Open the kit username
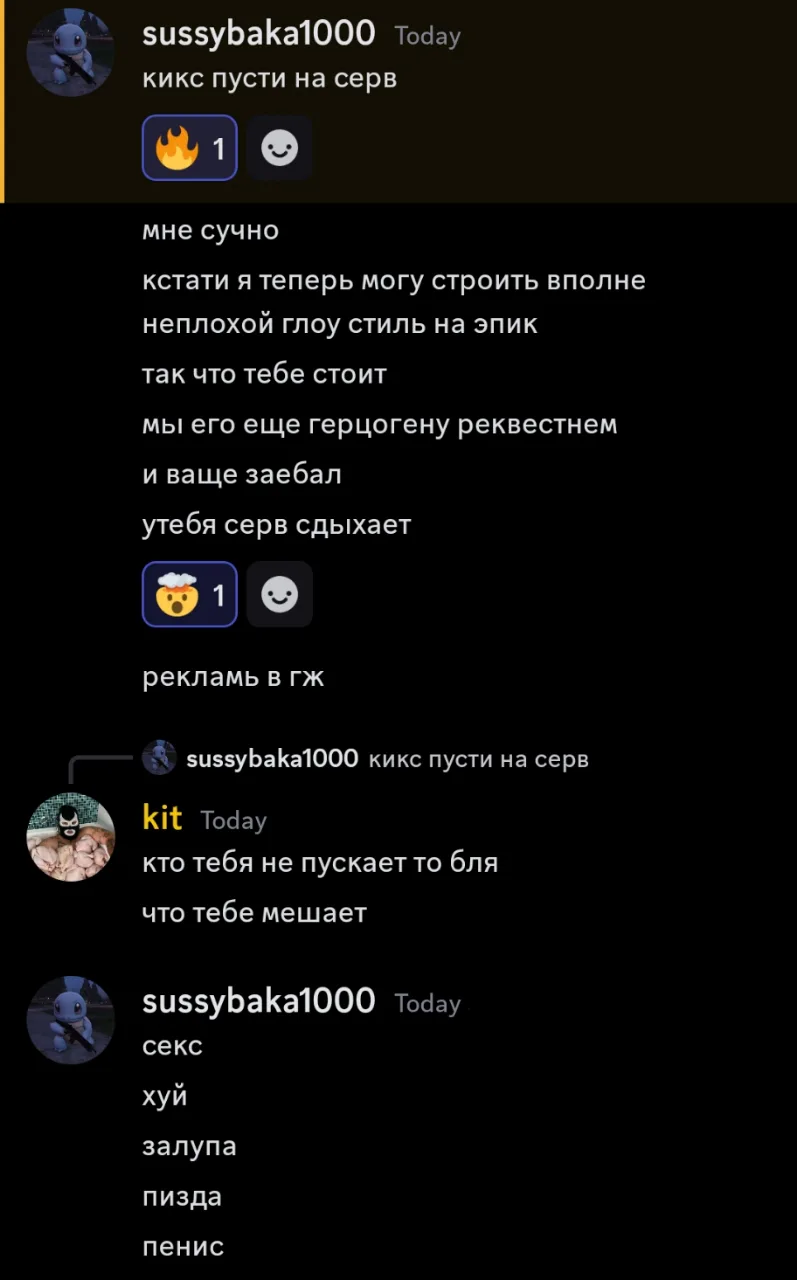797x1280 pixels. (x=162, y=819)
